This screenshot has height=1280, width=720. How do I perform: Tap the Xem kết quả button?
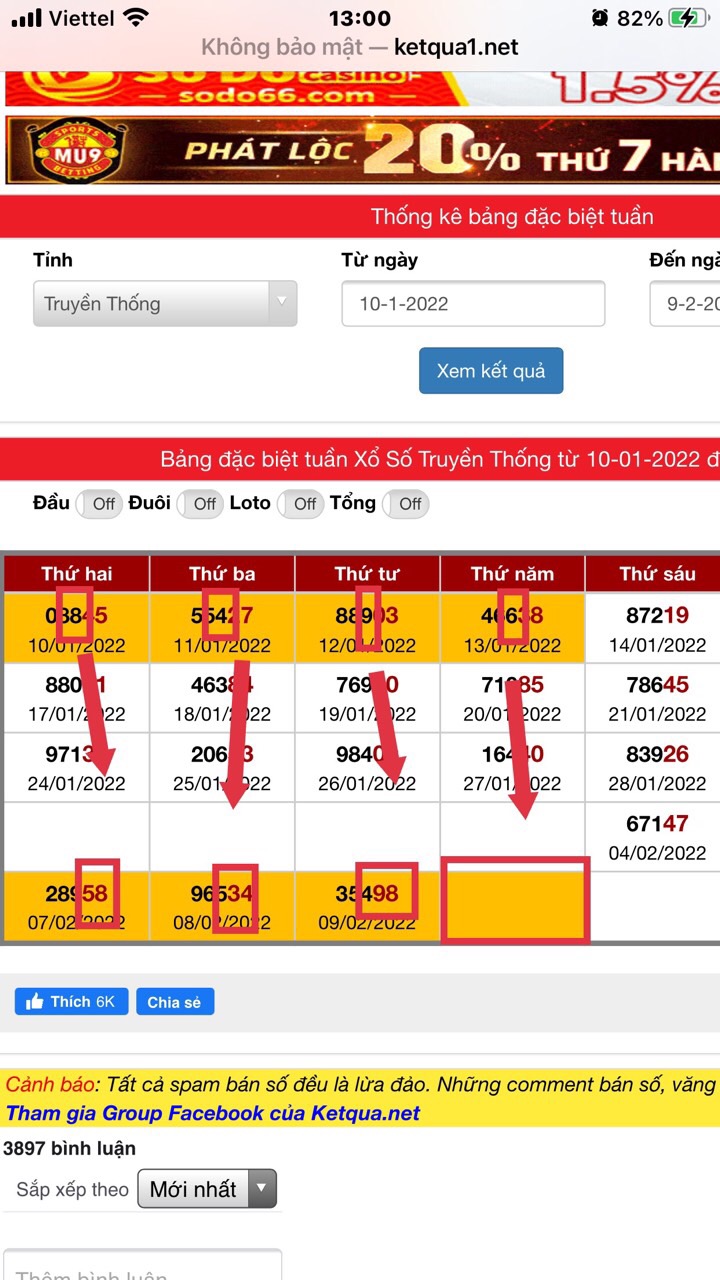pos(491,371)
